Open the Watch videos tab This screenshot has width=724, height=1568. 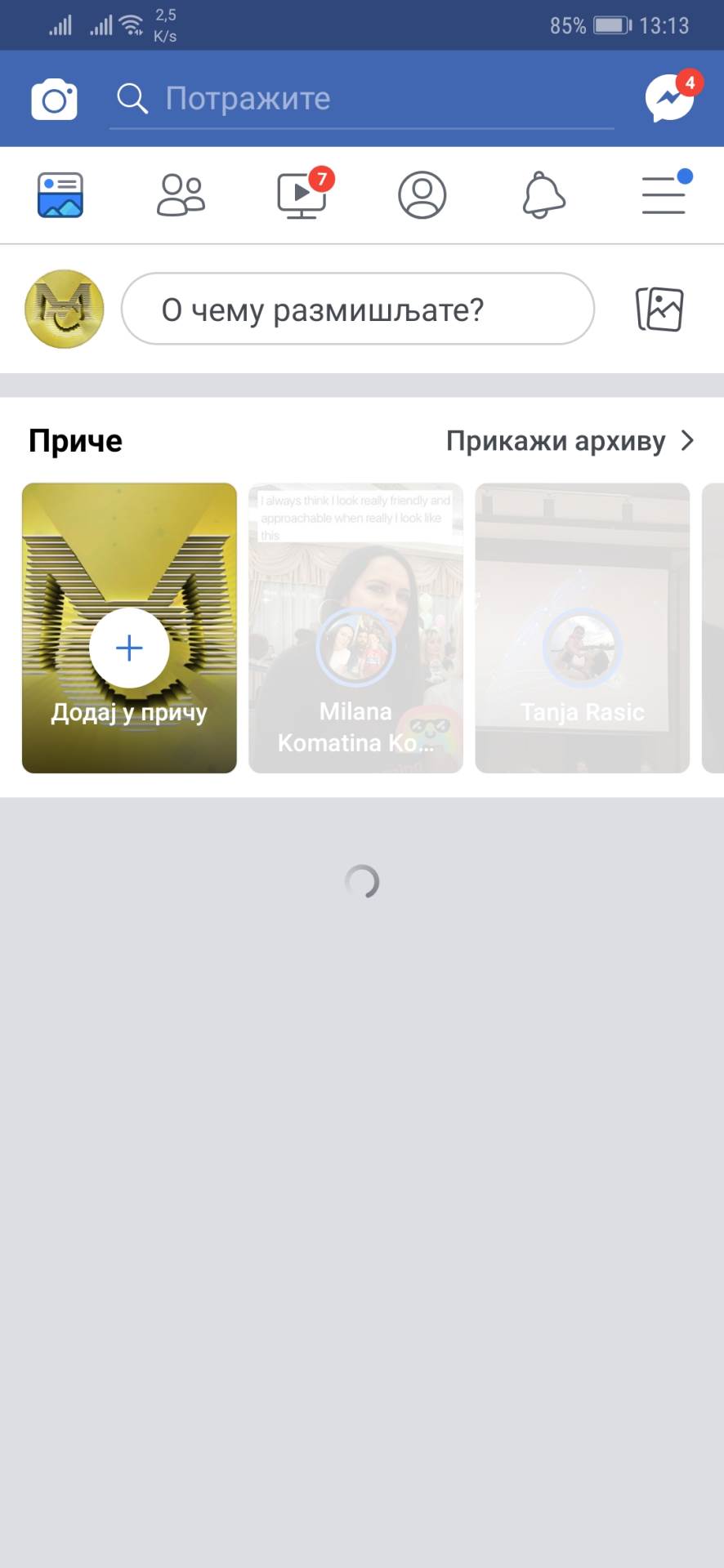pos(302,195)
